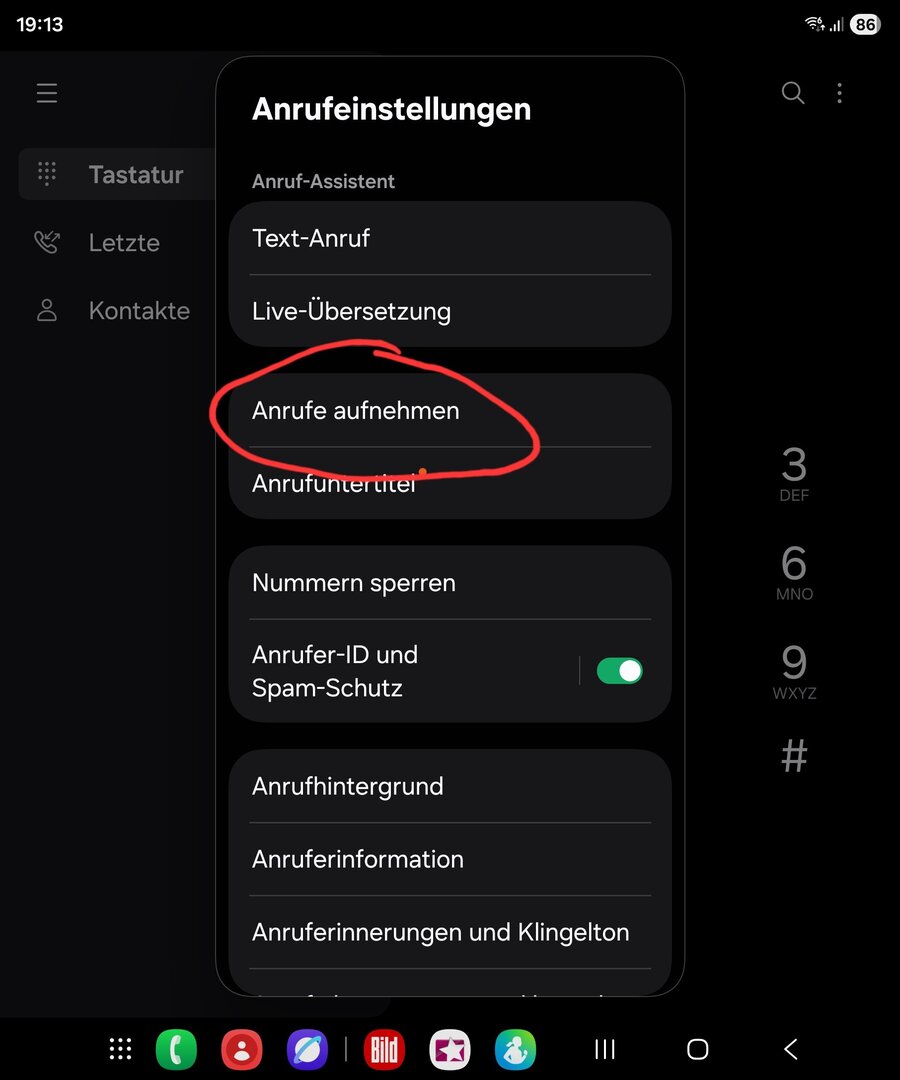Toggle Anrufer-ID und Spam-Schutz switch
This screenshot has height=1080, width=900.
pyautogui.click(x=619, y=671)
